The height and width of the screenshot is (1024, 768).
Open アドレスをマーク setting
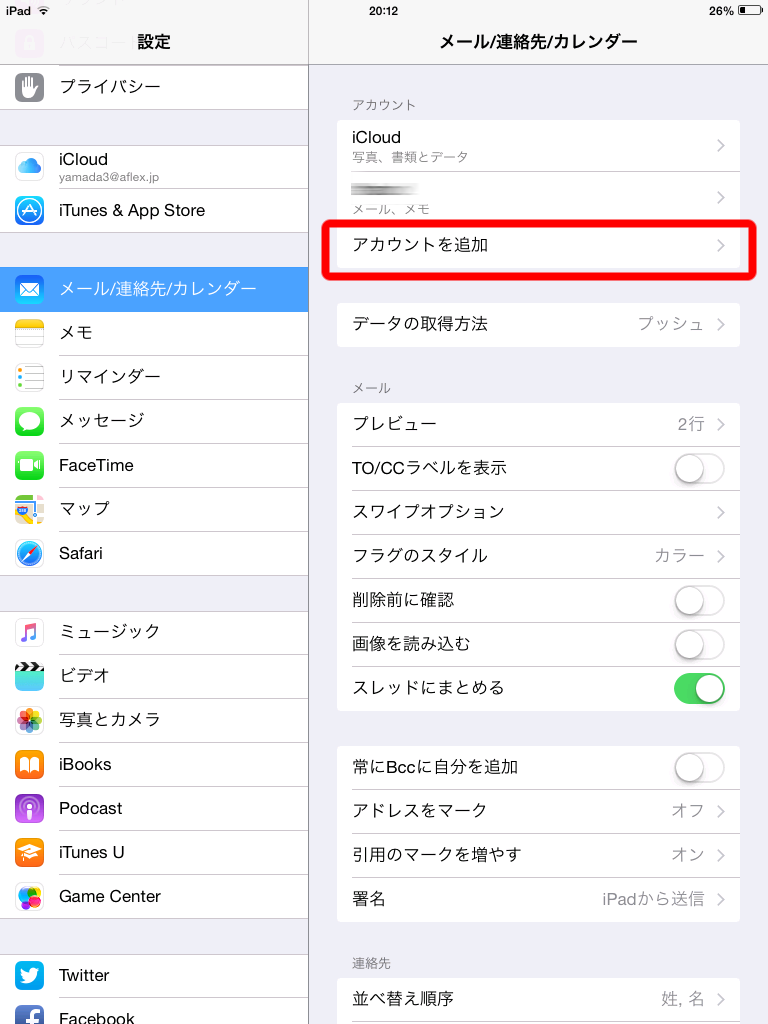click(x=538, y=811)
